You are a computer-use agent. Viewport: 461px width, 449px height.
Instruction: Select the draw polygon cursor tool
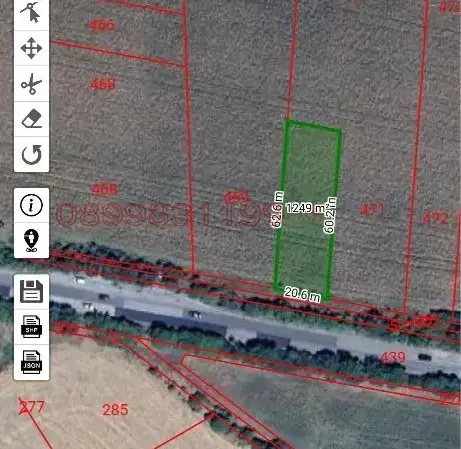(31, 13)
